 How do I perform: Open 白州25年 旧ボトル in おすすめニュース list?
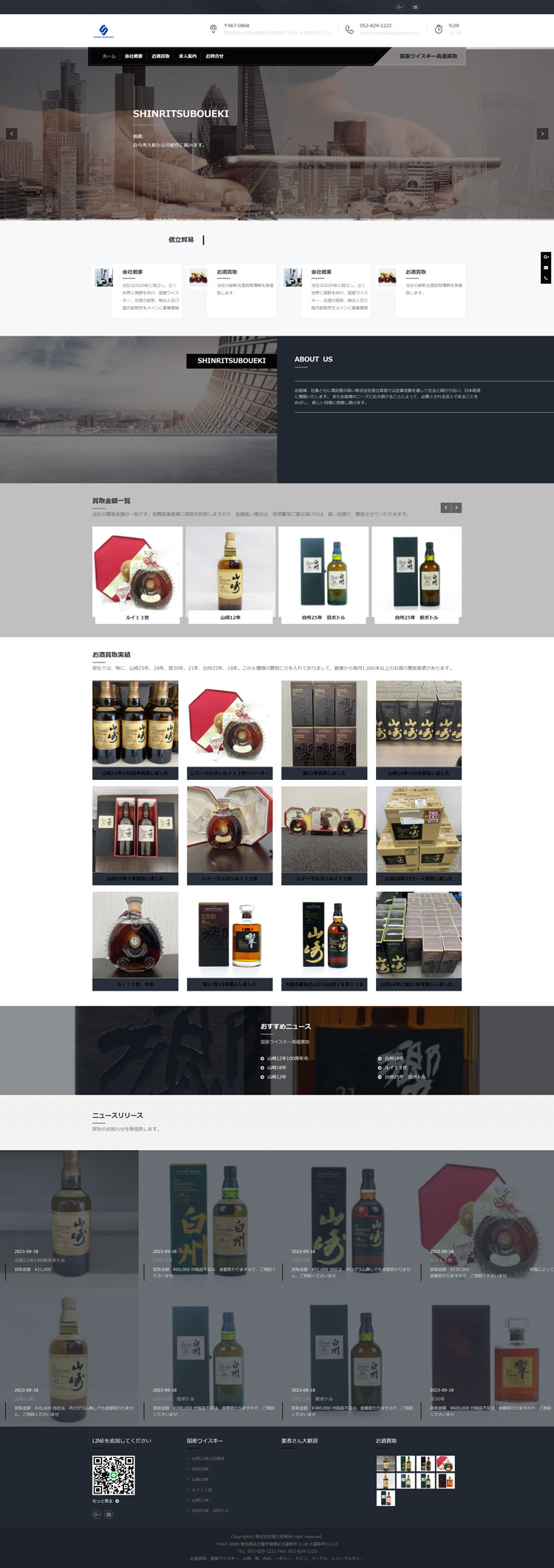pos(405,1076)
